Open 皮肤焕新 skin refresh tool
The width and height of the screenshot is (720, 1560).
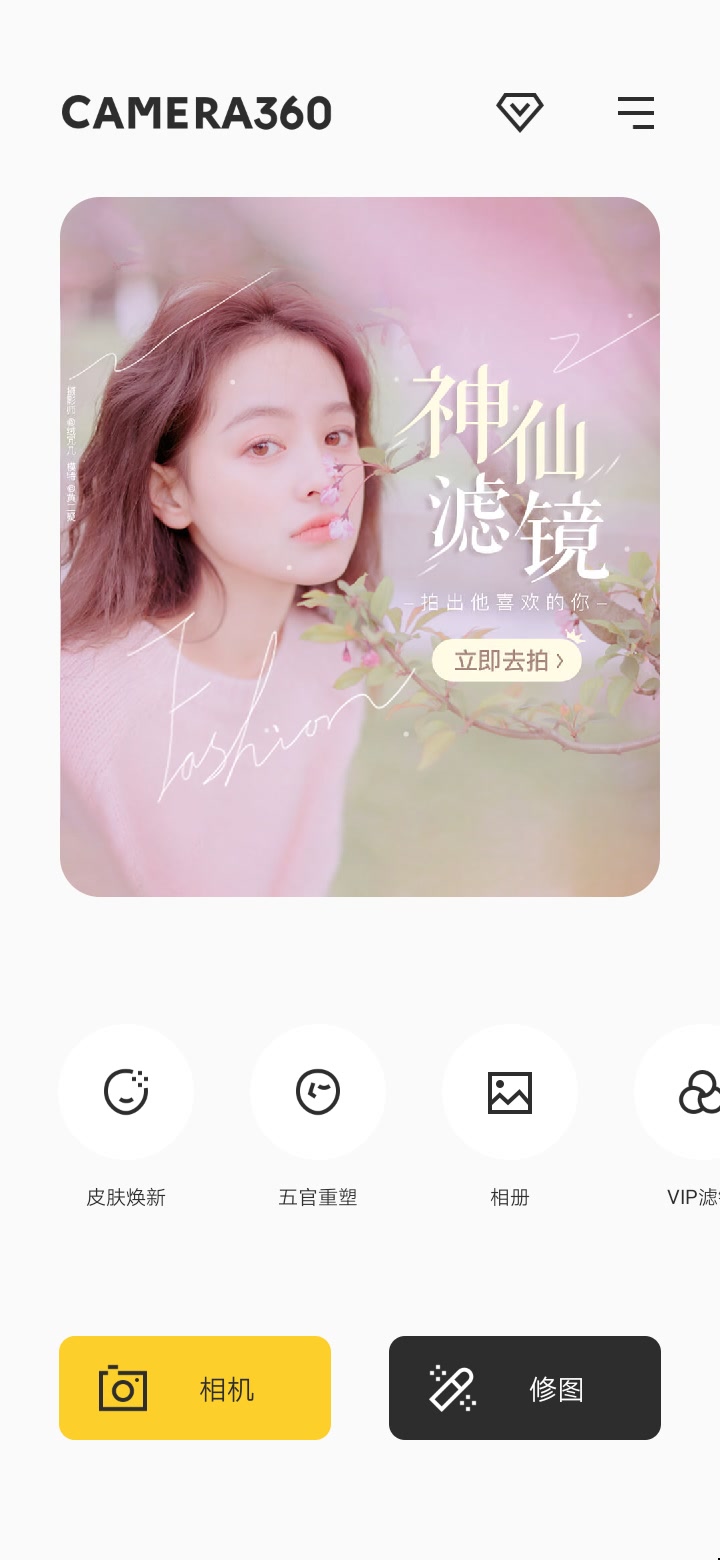(126, 1092)
